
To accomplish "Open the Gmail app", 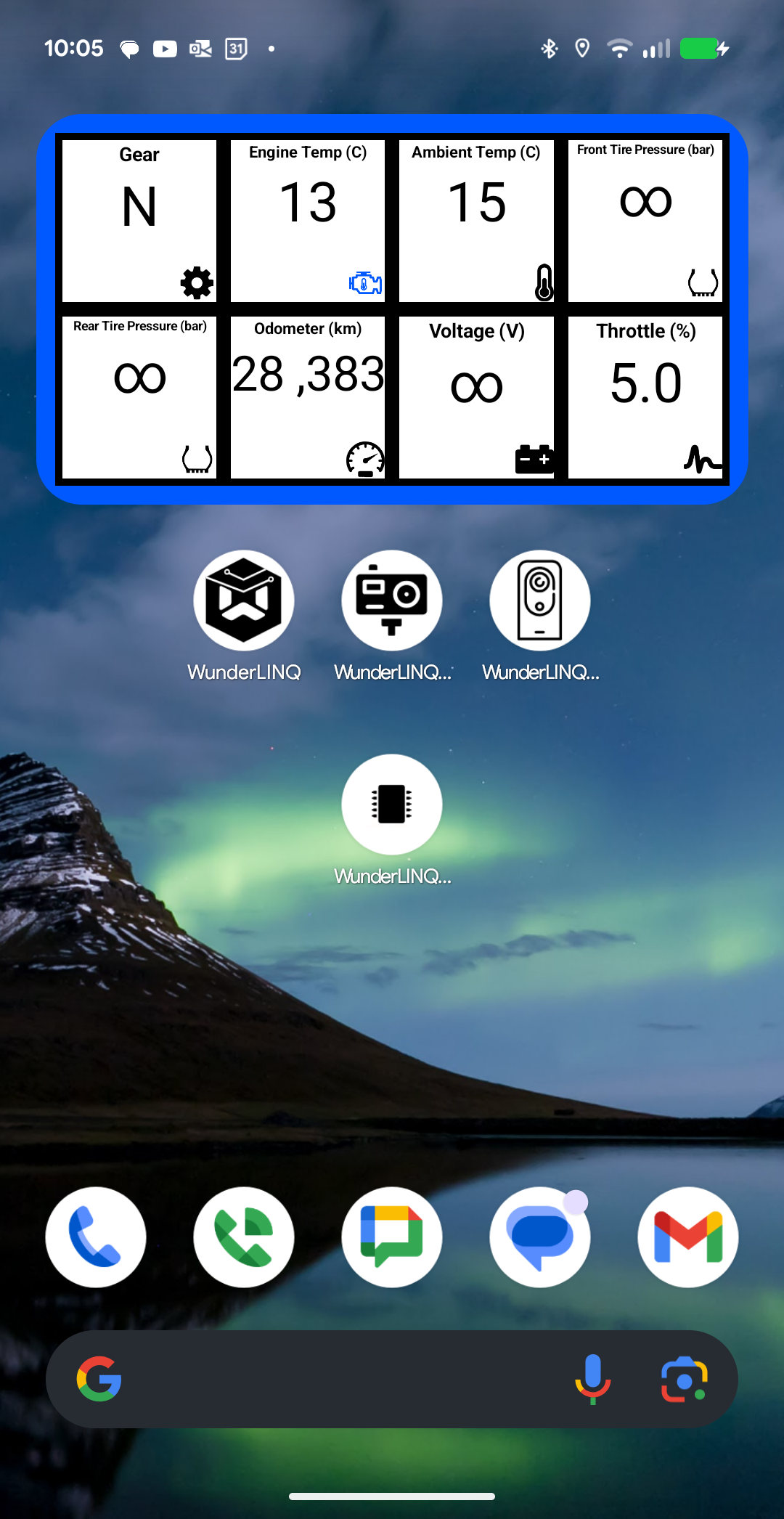I will [x=688, y=1237].
